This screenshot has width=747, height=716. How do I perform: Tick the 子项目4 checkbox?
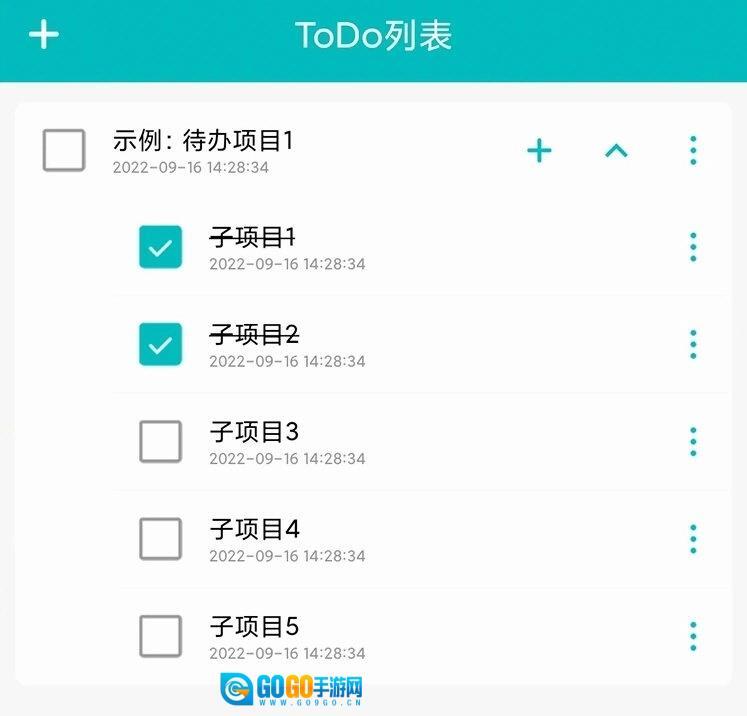click(160, 539)
